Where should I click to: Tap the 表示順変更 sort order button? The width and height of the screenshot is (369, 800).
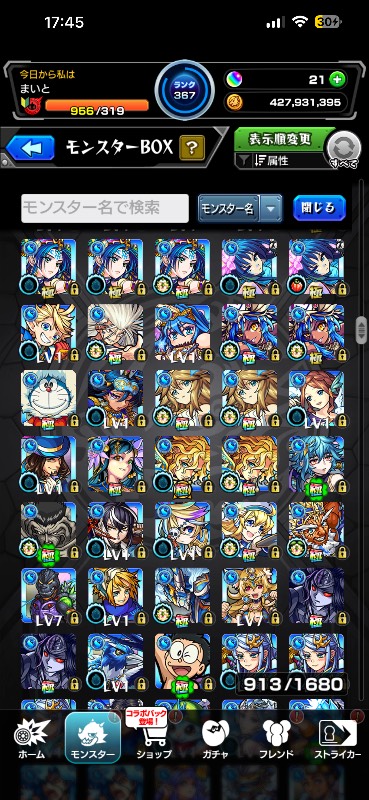tap(280, 139)
